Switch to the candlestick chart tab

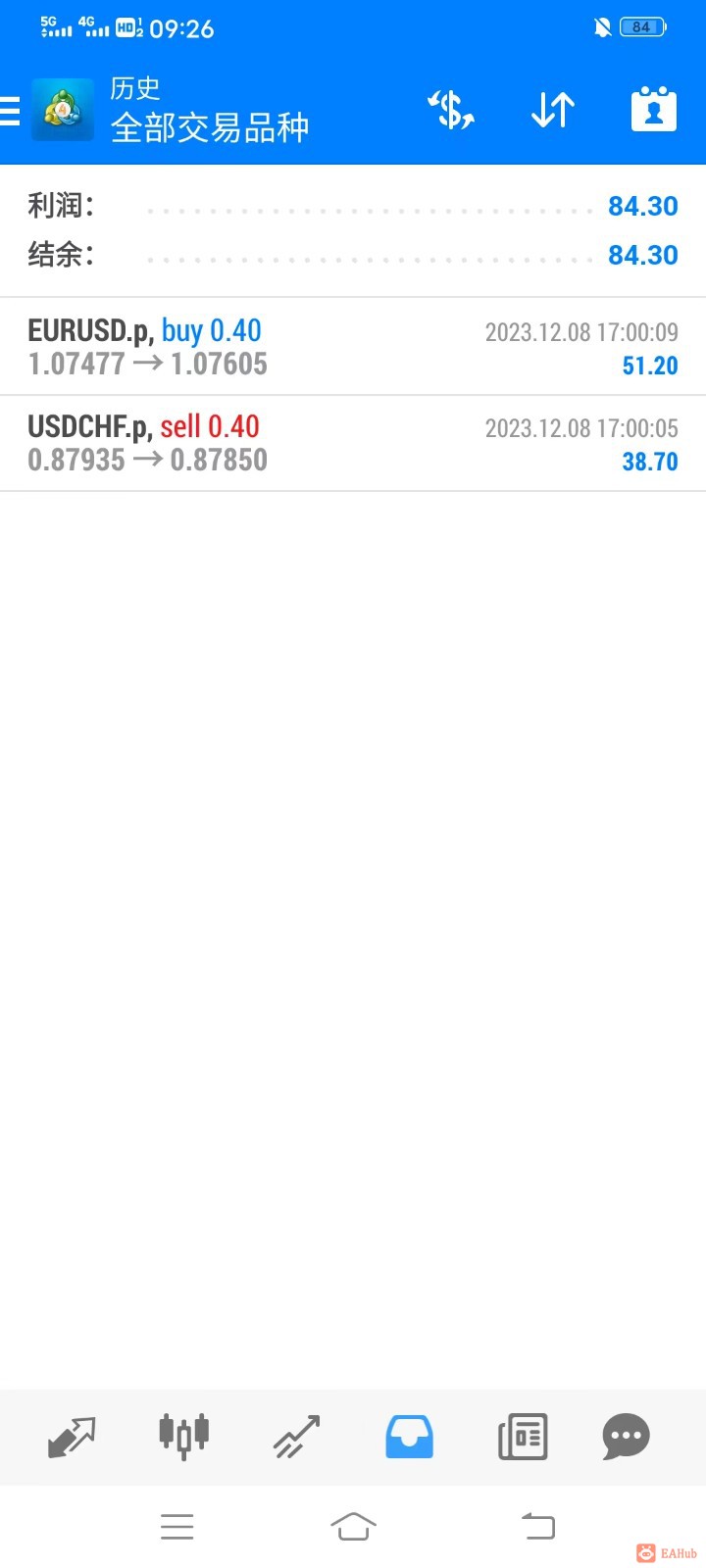[x=184, y=1437]
